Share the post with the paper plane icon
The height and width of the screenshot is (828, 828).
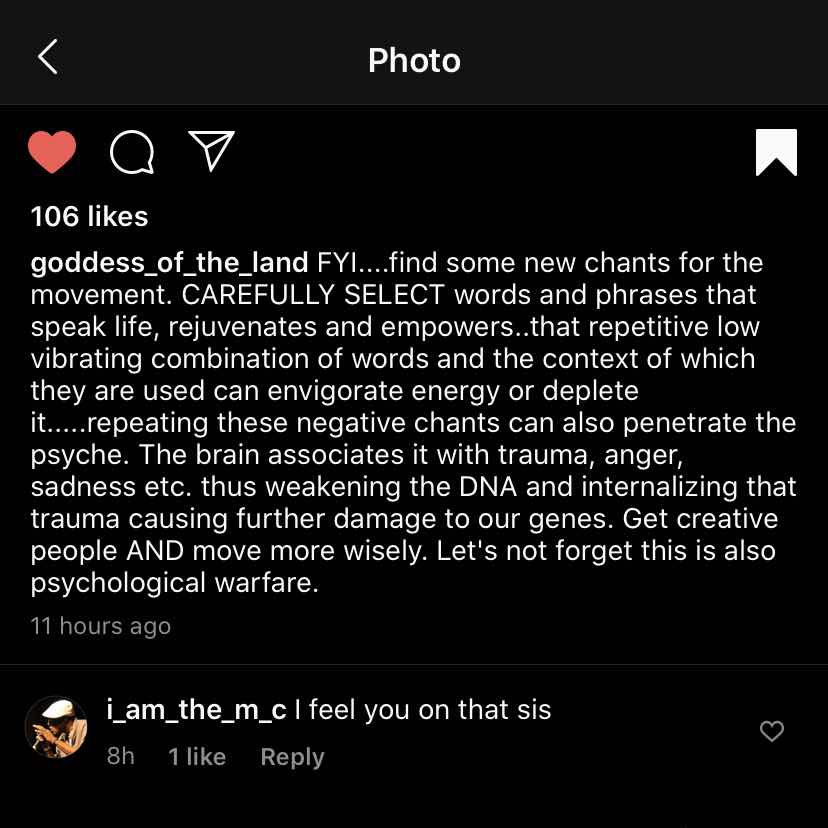(211, 150)
